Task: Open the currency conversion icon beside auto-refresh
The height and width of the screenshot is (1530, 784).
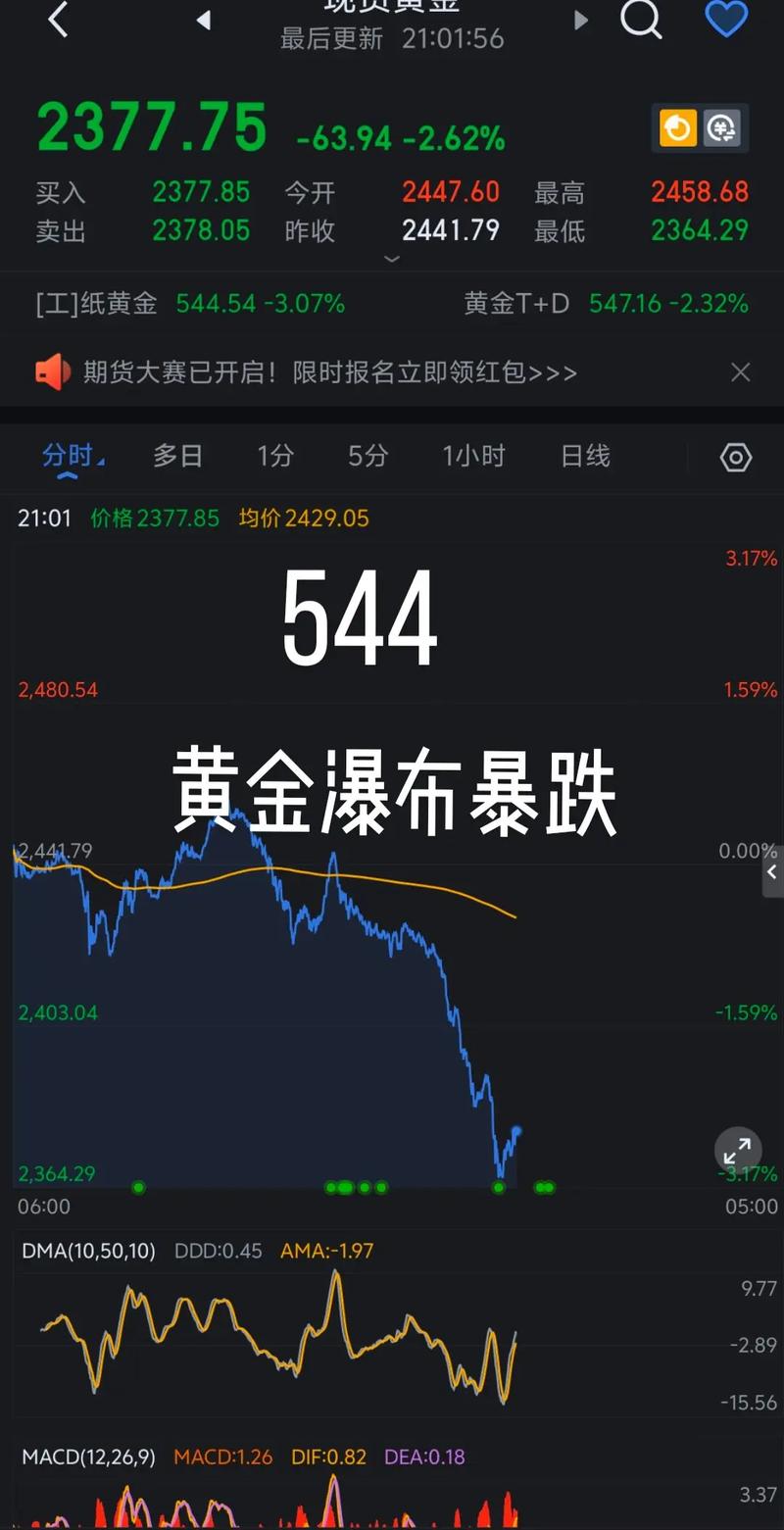Action: (722, 128)
